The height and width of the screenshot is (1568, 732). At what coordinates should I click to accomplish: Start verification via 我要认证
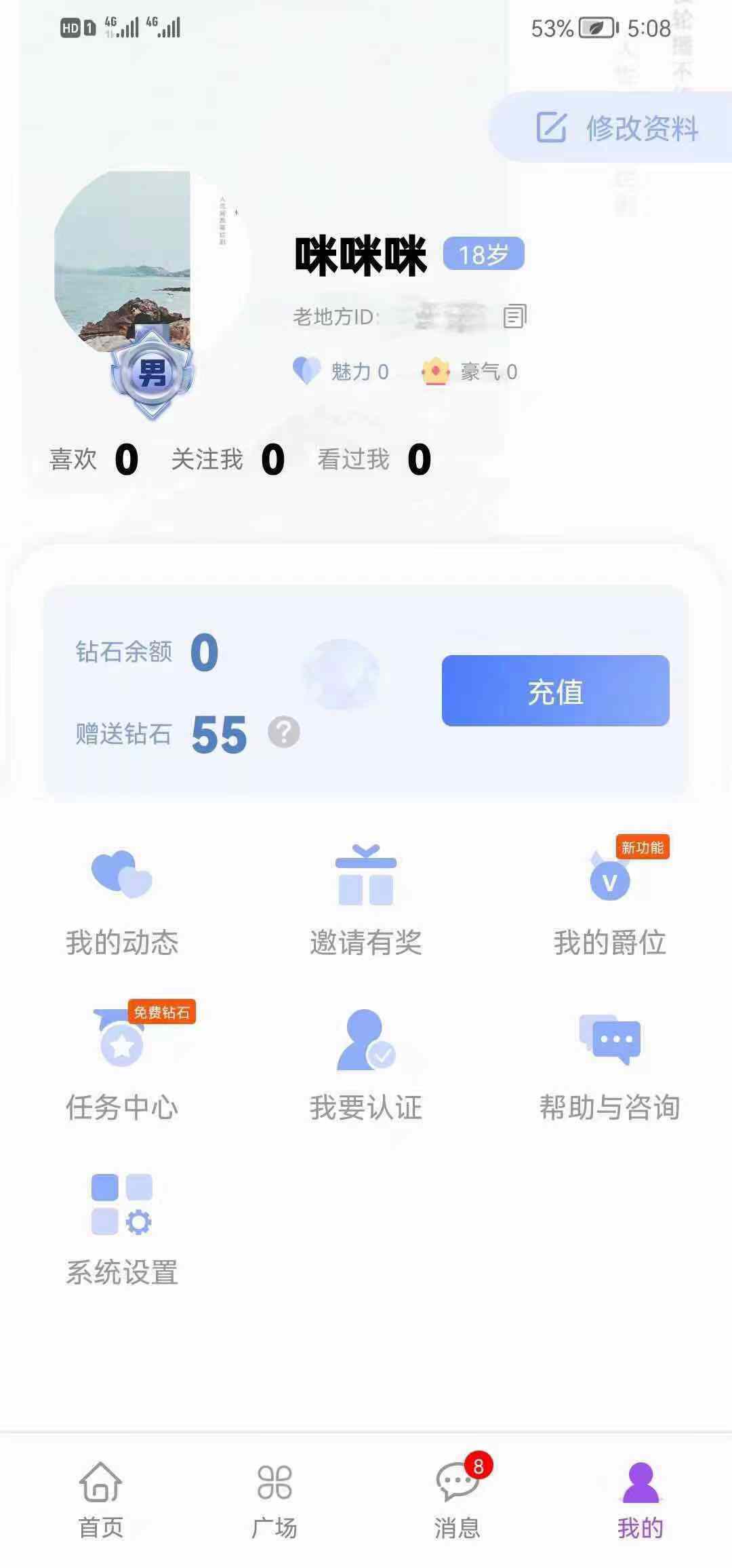point(366,1063)
